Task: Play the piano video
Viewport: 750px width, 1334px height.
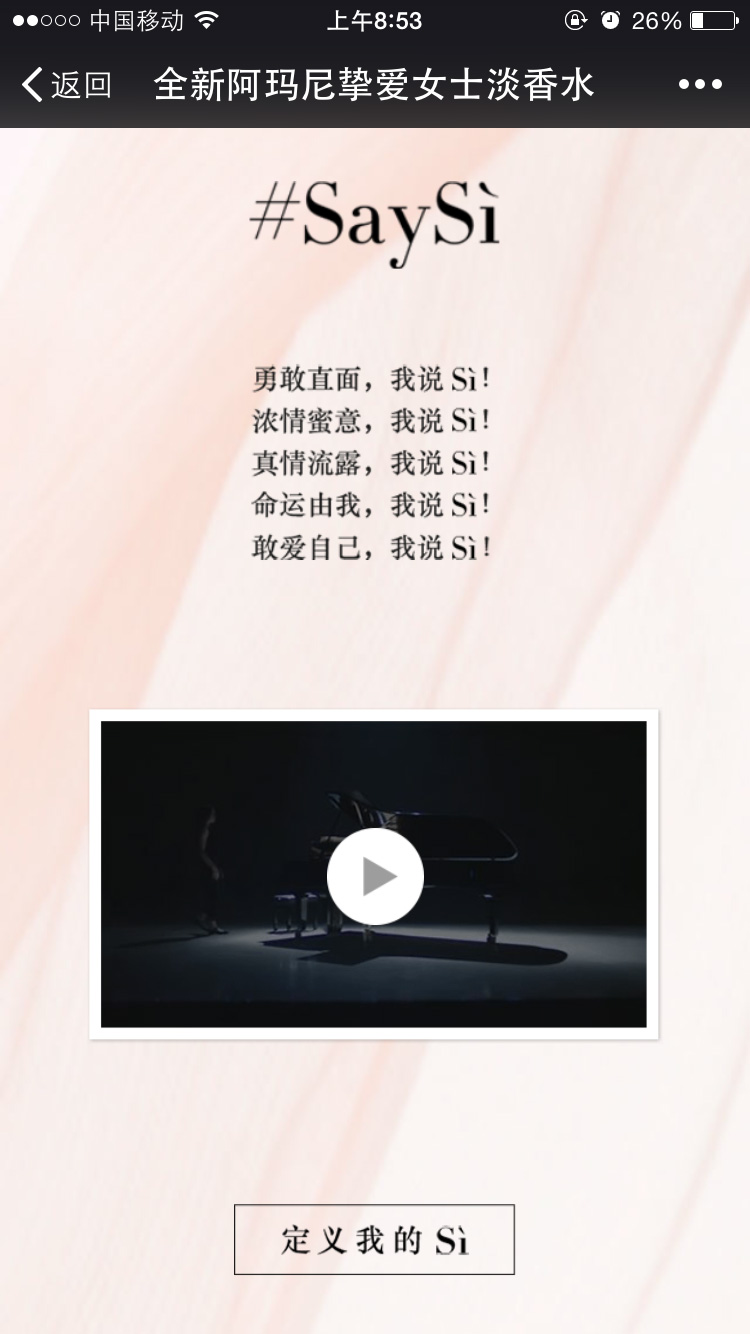Action: pyautogui.click(x=375, y=876)
